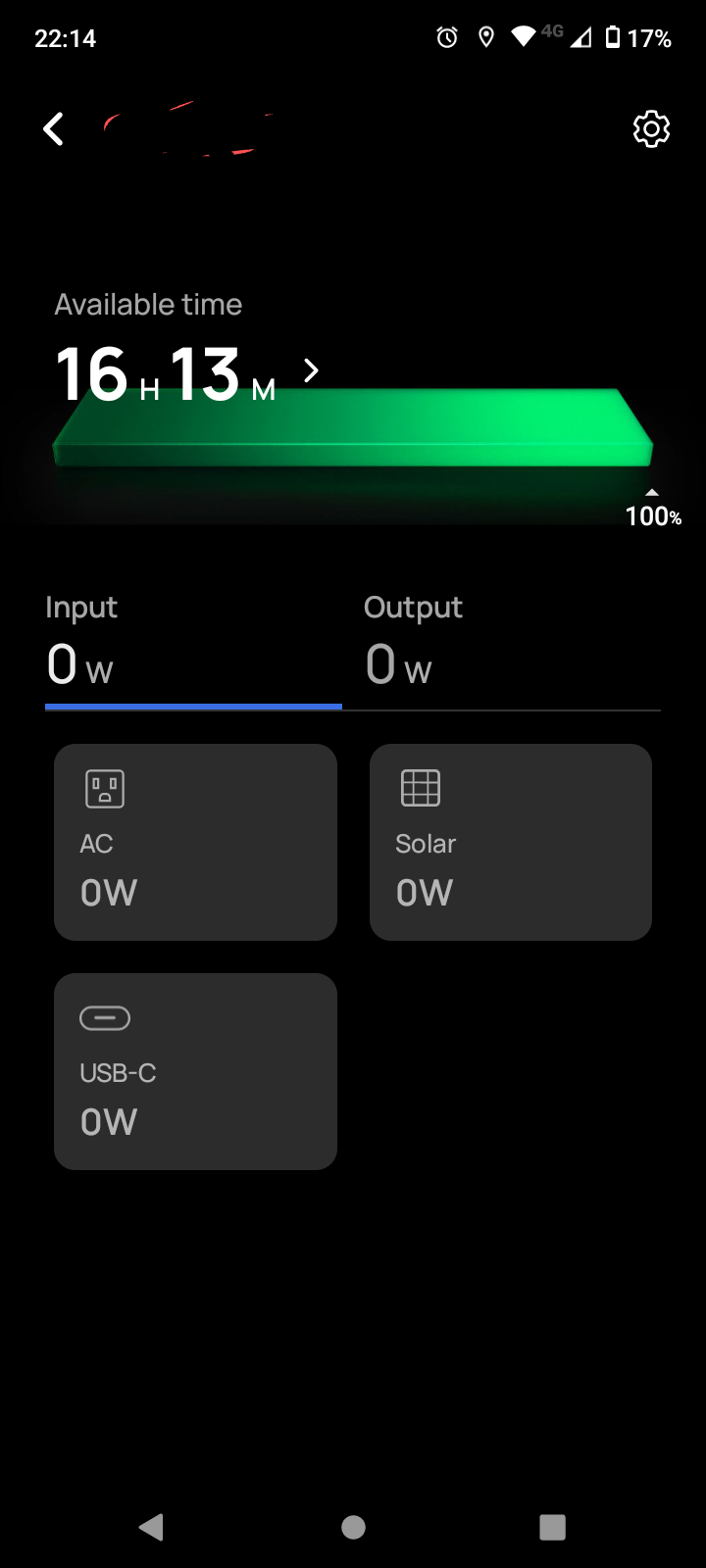Open the system recent apps view
This screenshot has width=706, height=1568.
552,1527
